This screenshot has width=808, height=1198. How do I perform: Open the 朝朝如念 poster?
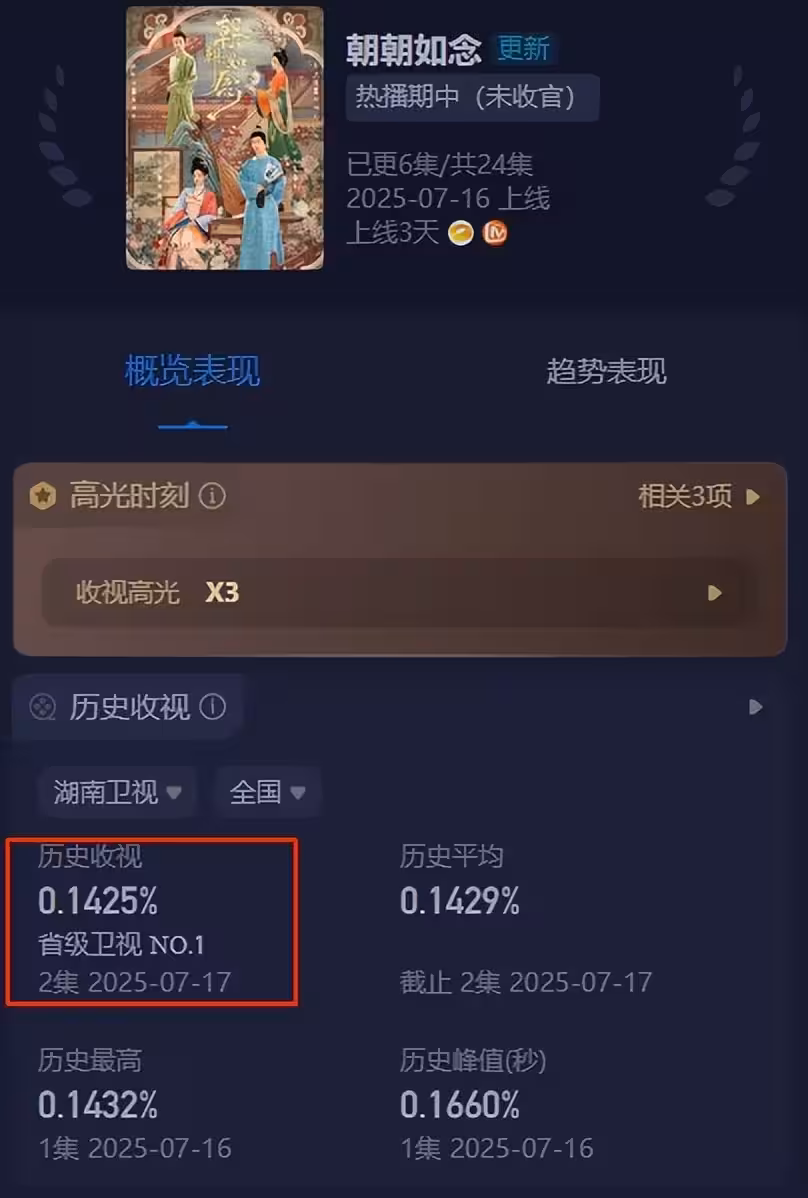[x=225, y=138]
